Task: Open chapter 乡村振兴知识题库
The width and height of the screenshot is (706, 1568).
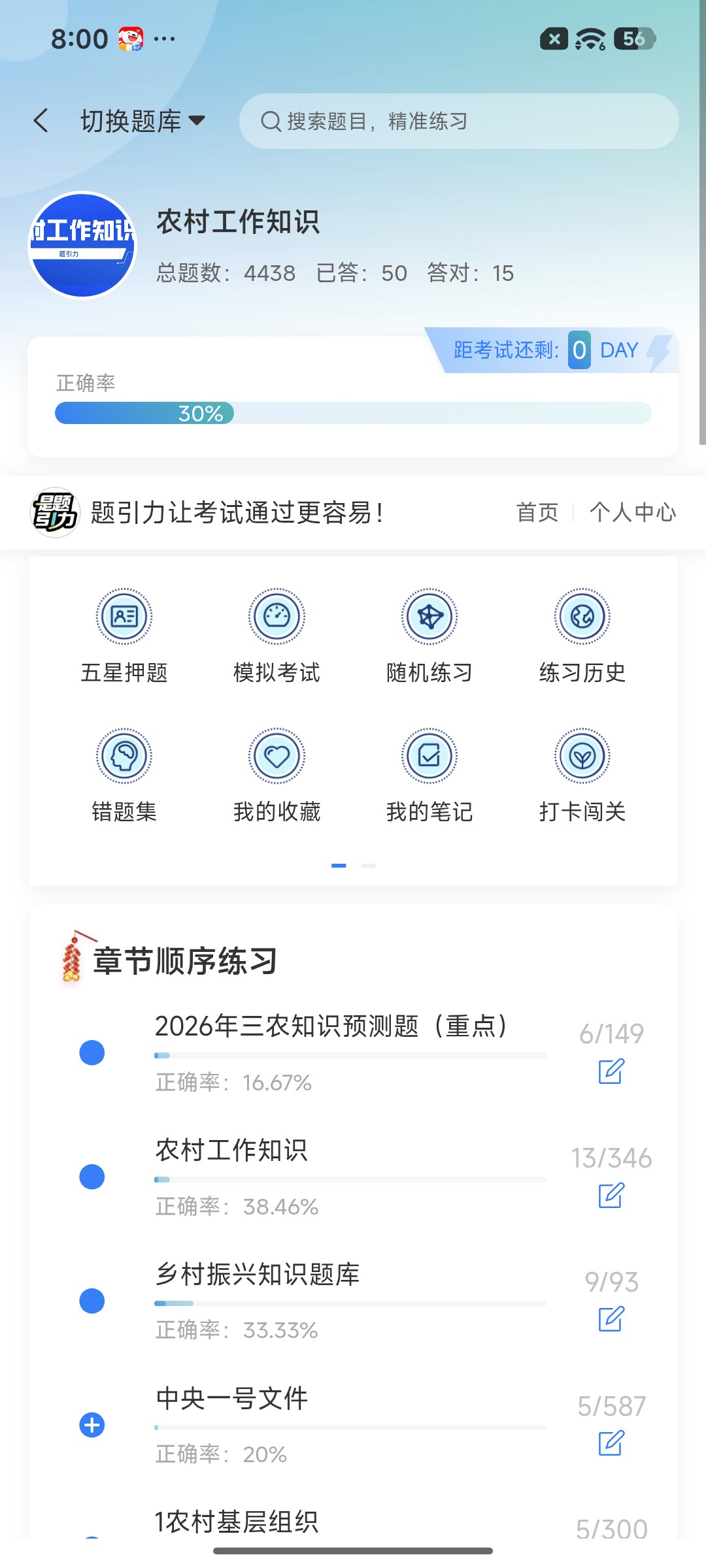Action: pyautogui.click(x=258, y=1275)
